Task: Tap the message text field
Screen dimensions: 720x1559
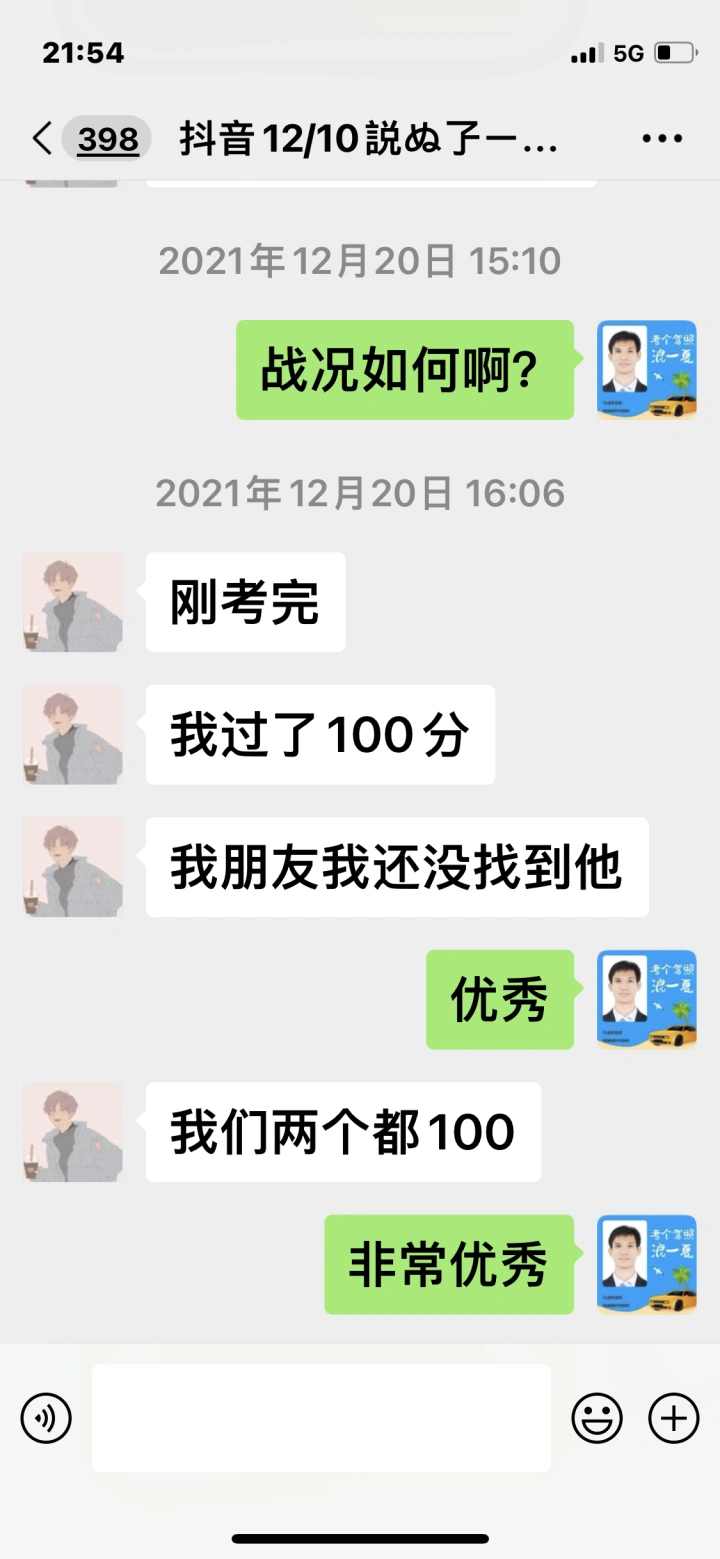Action: (321, 1417)
